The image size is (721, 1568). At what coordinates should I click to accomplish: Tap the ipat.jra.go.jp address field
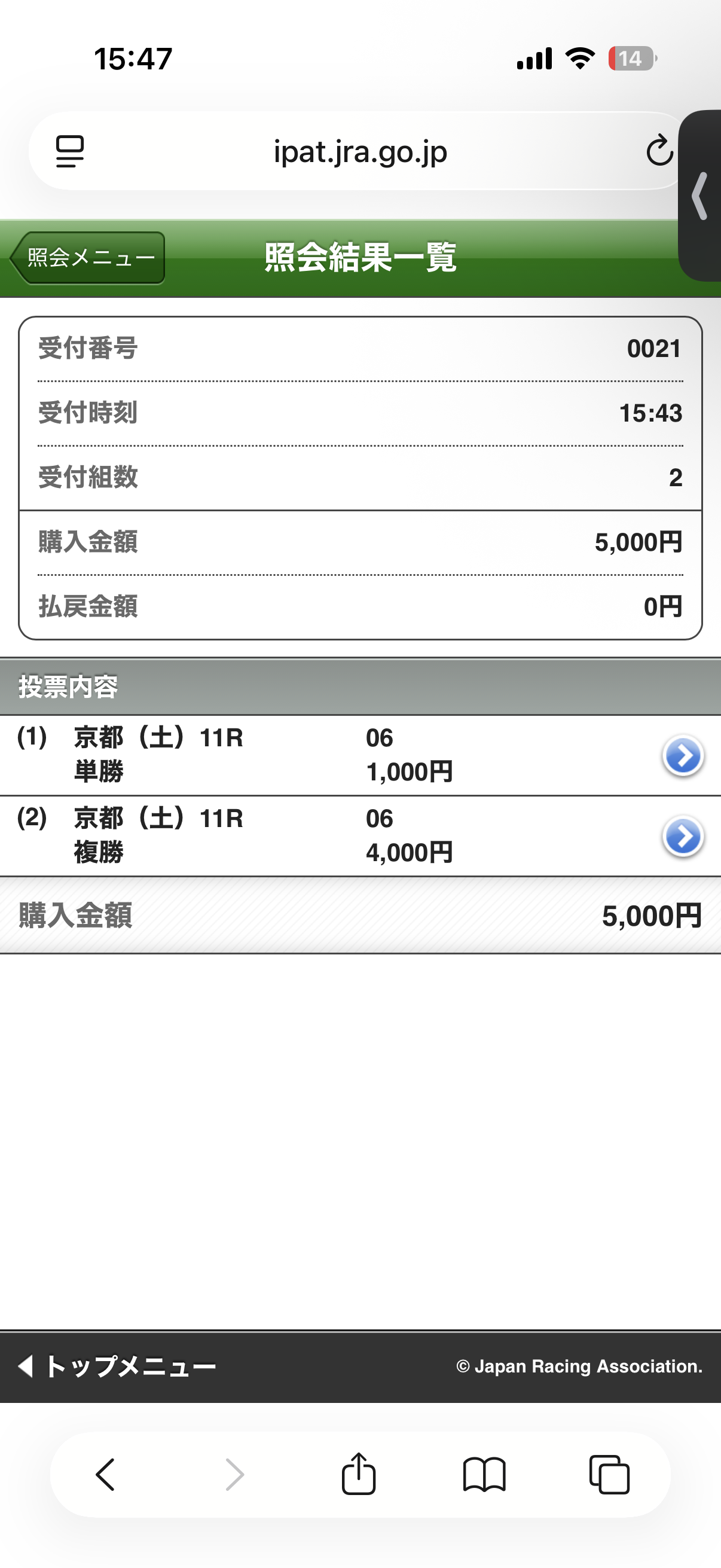(360, 151)
